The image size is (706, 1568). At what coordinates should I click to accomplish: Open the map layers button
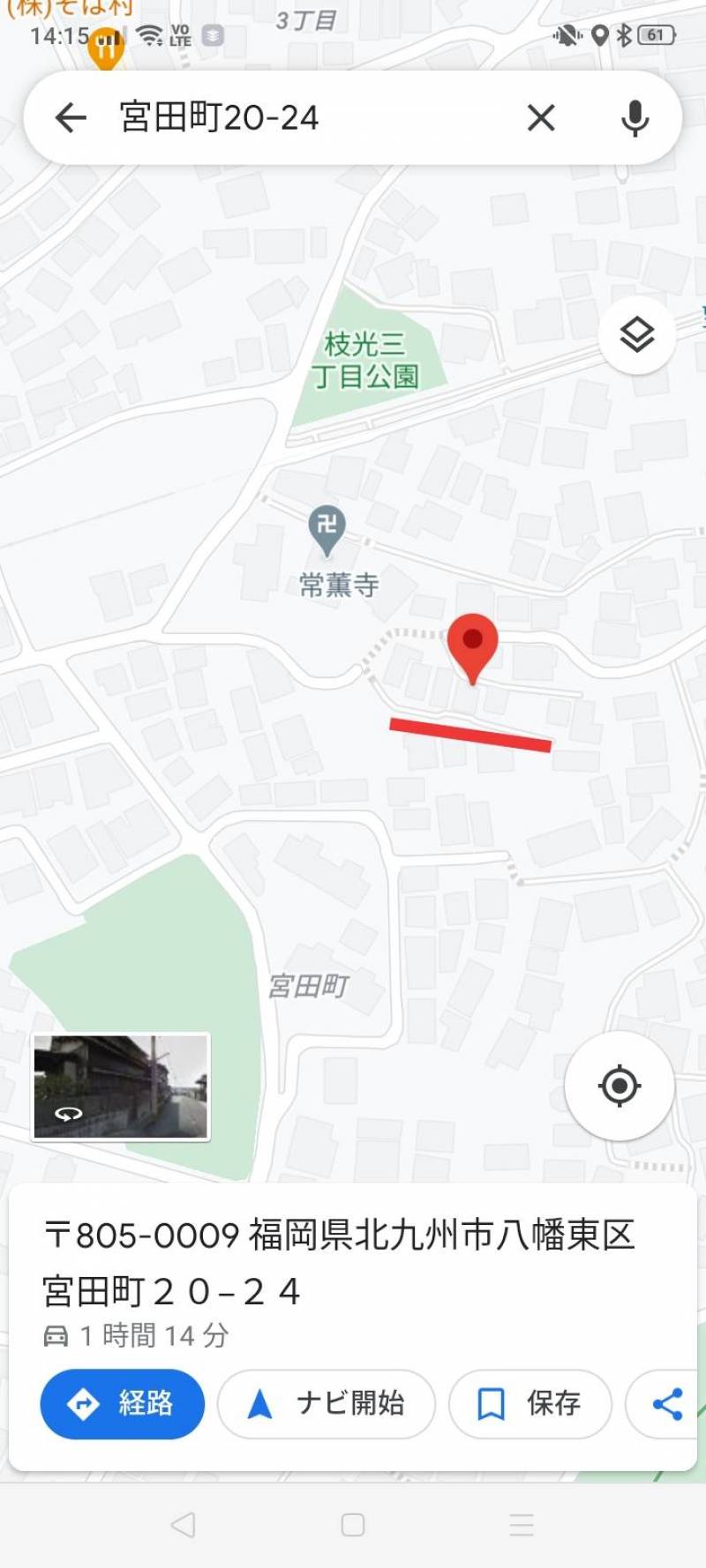coord(637,335)
